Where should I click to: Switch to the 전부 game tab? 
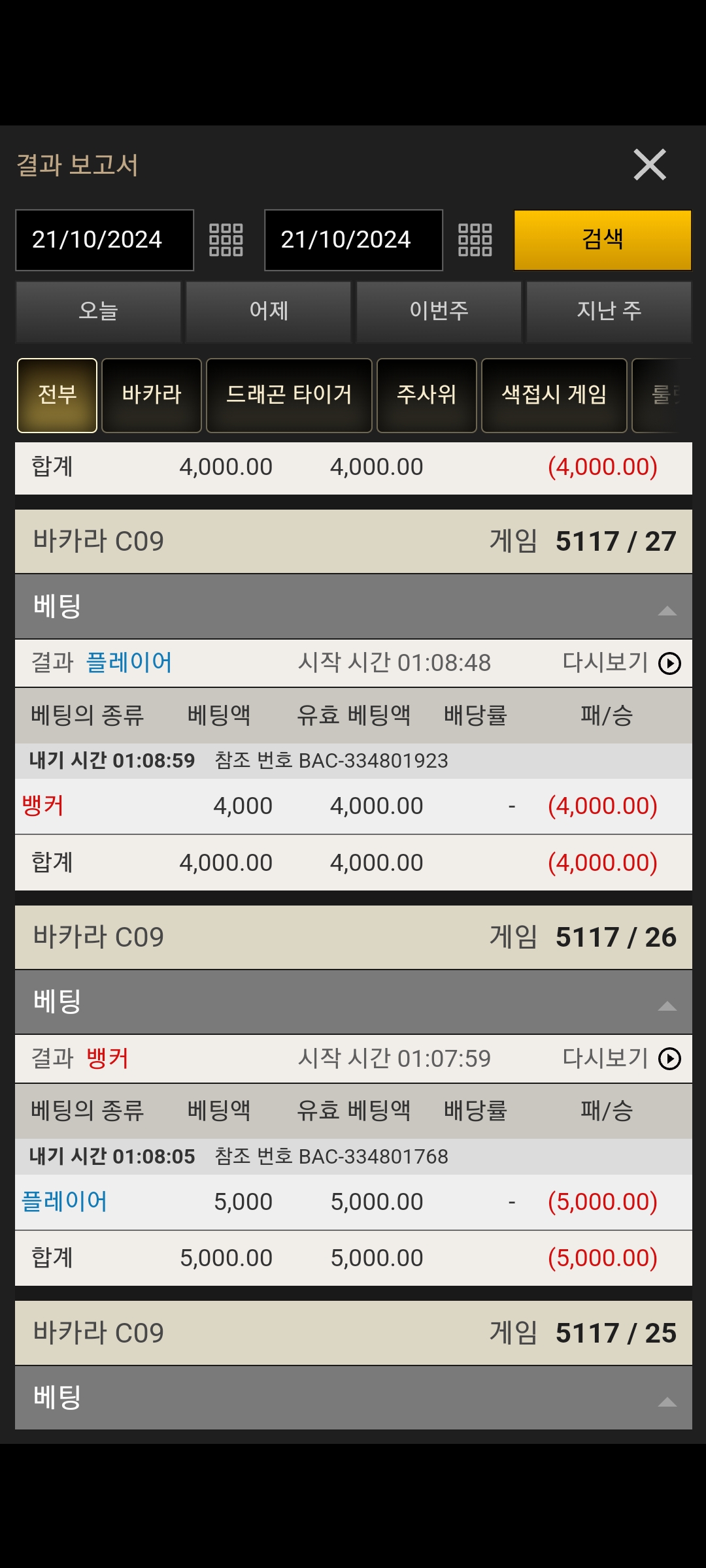58,395
